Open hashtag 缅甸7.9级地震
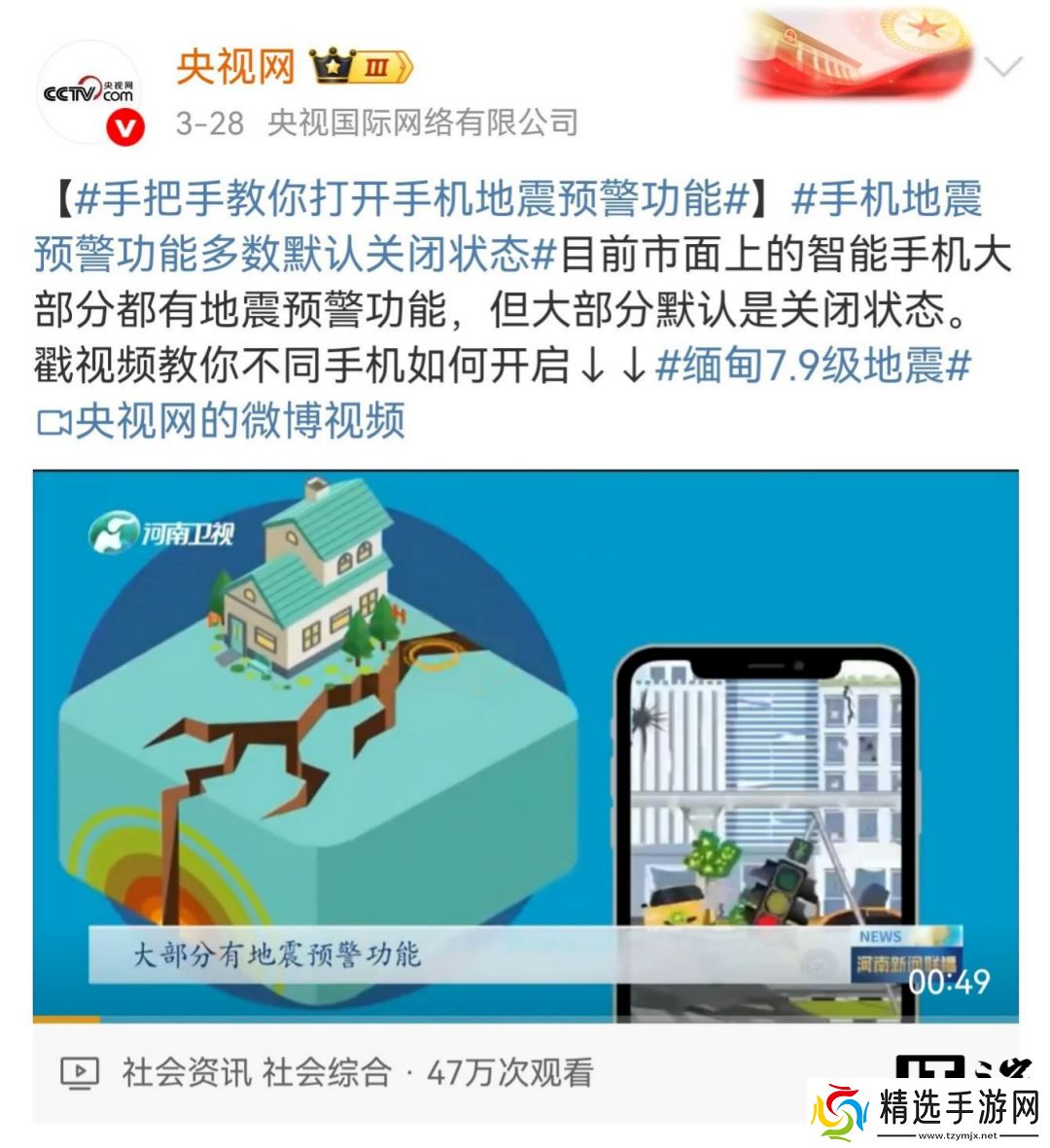Image resolution: width=1050 pixels, height=1148 pixels. pyautogui.click(x=813, y=365)
